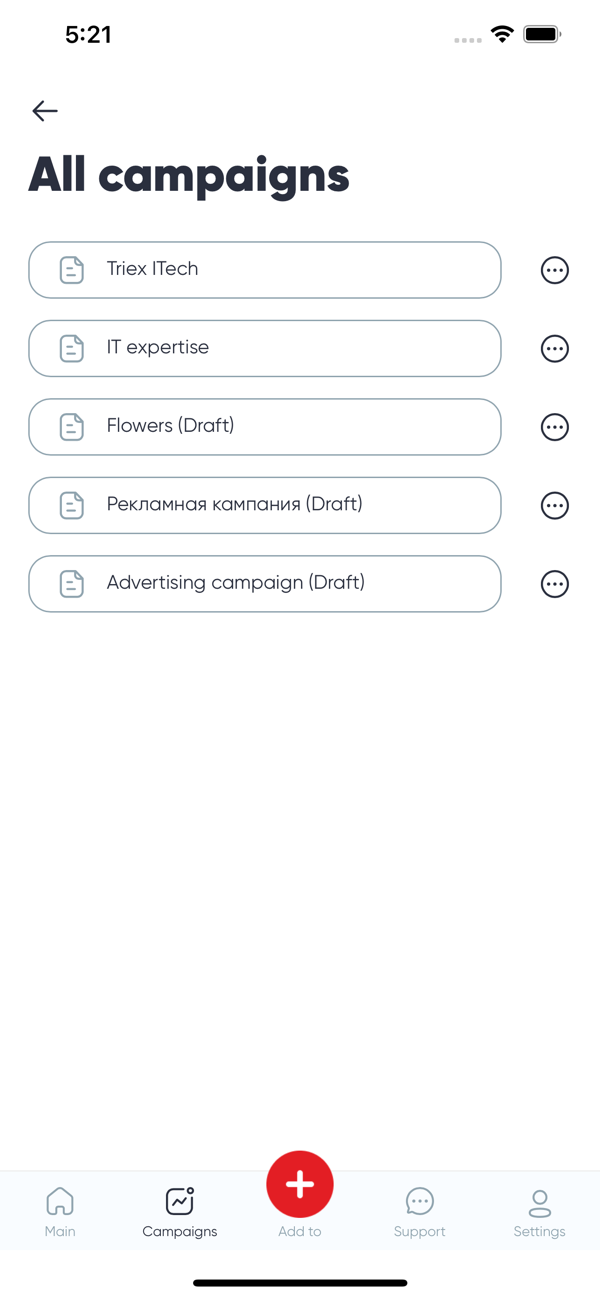Viewport: 600px width, 1298px height.
Task: Switch to the Main tab
Action: pos(60,1211)
